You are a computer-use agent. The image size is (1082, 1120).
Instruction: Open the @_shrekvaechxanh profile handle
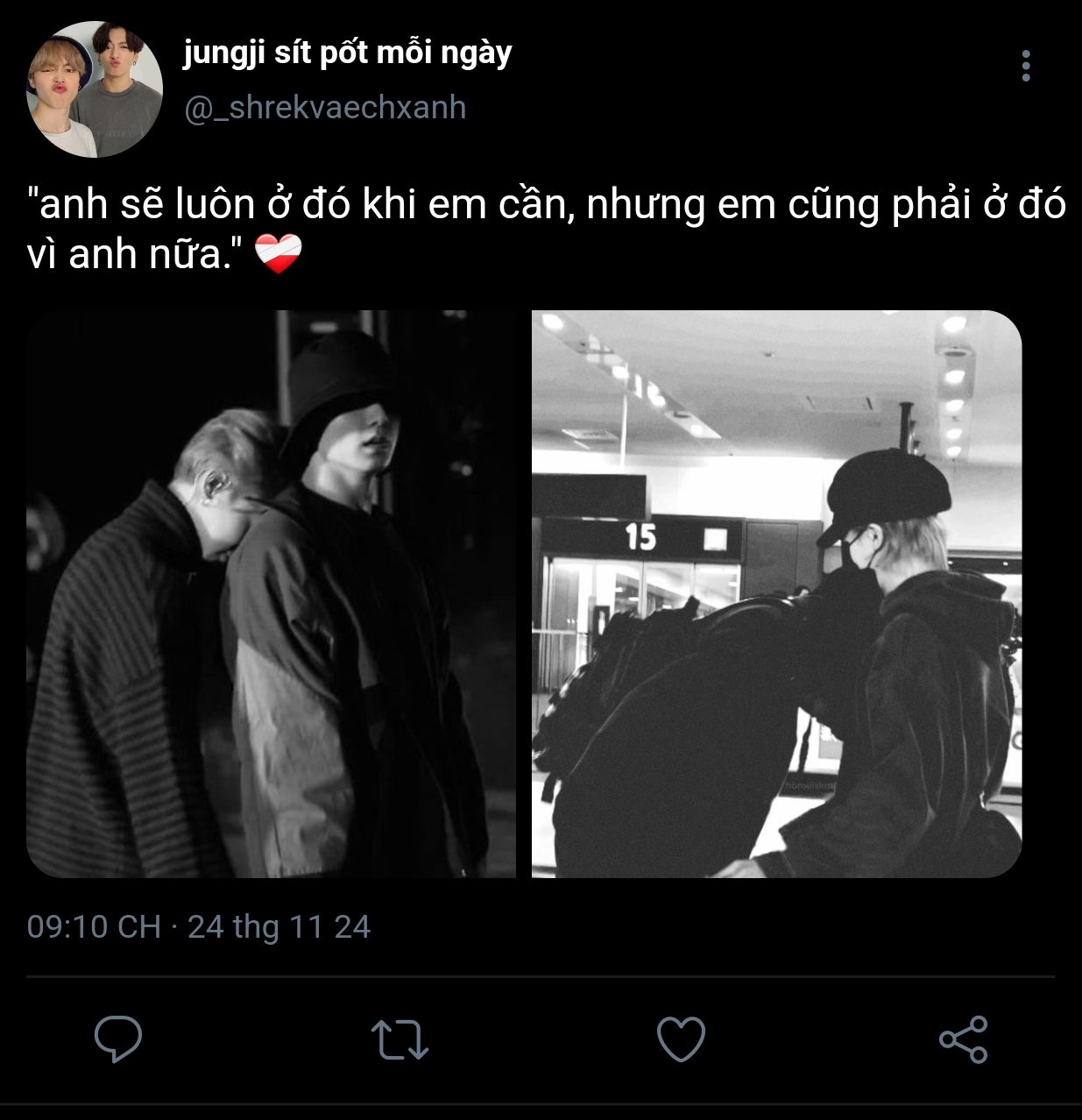point(325,108)
